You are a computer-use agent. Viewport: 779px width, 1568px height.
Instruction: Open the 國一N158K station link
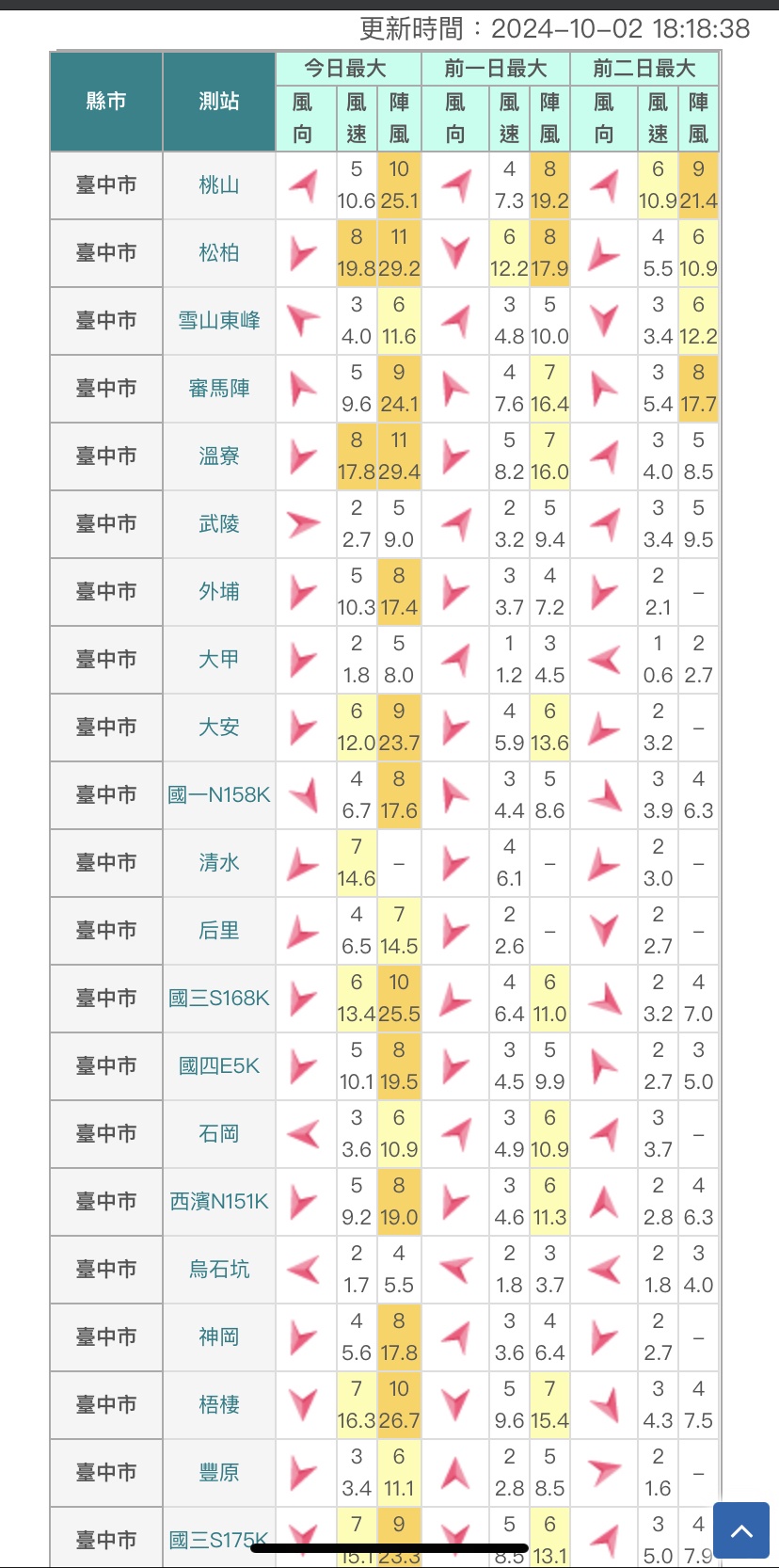[x=219, y=795]
